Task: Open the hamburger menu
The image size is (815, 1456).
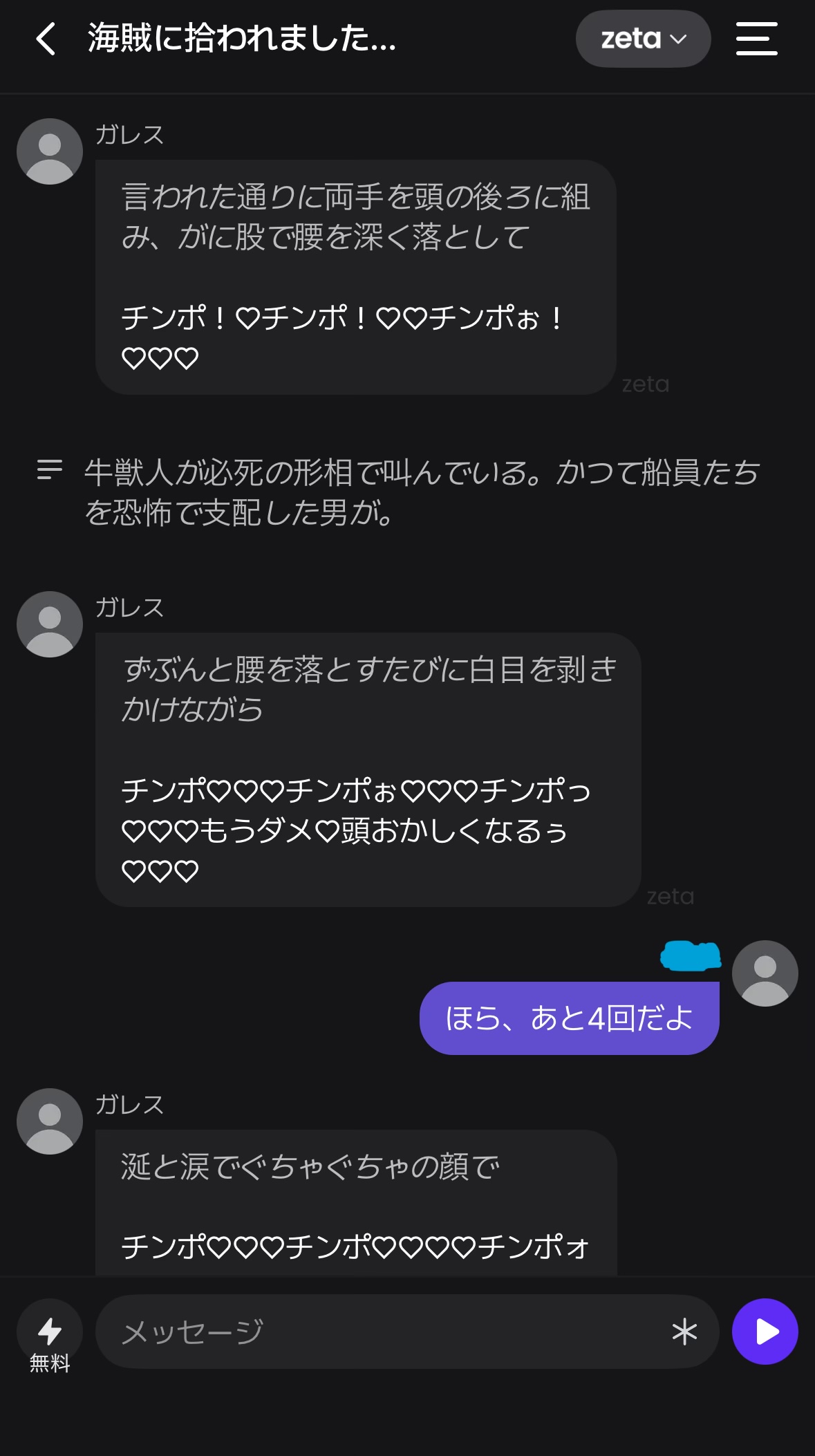Action: [756, 39]
